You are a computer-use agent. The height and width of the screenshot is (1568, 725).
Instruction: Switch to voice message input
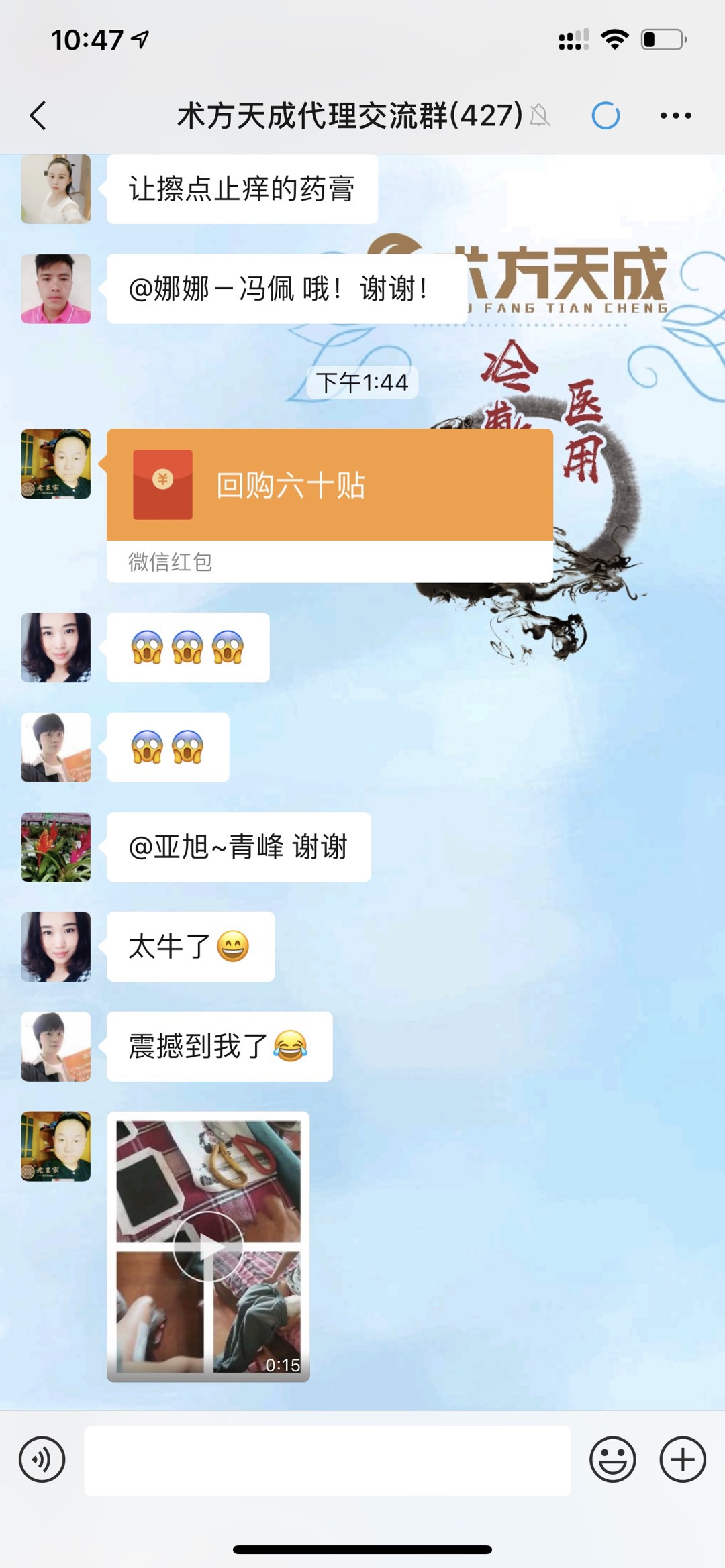(x=42, y=1459)
